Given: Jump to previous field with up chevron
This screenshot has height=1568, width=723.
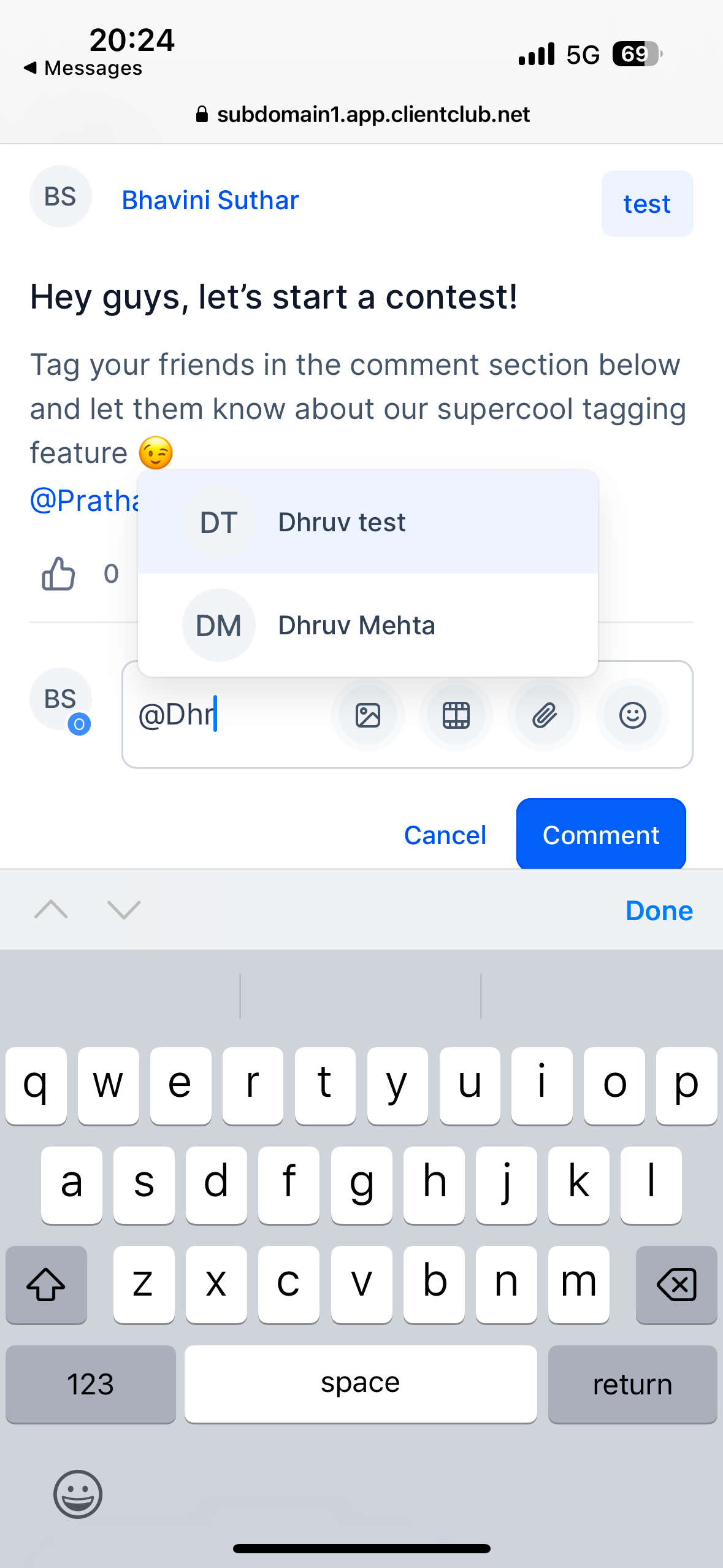Looking at the screenshot, I should [x=52, y=910].
